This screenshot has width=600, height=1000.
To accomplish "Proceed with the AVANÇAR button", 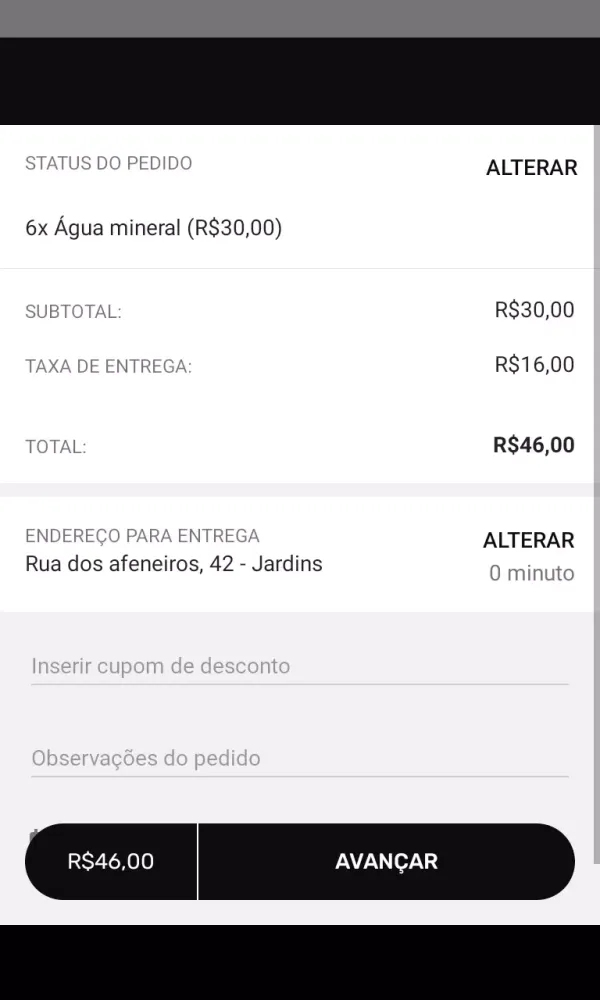I will click(386, 861).
